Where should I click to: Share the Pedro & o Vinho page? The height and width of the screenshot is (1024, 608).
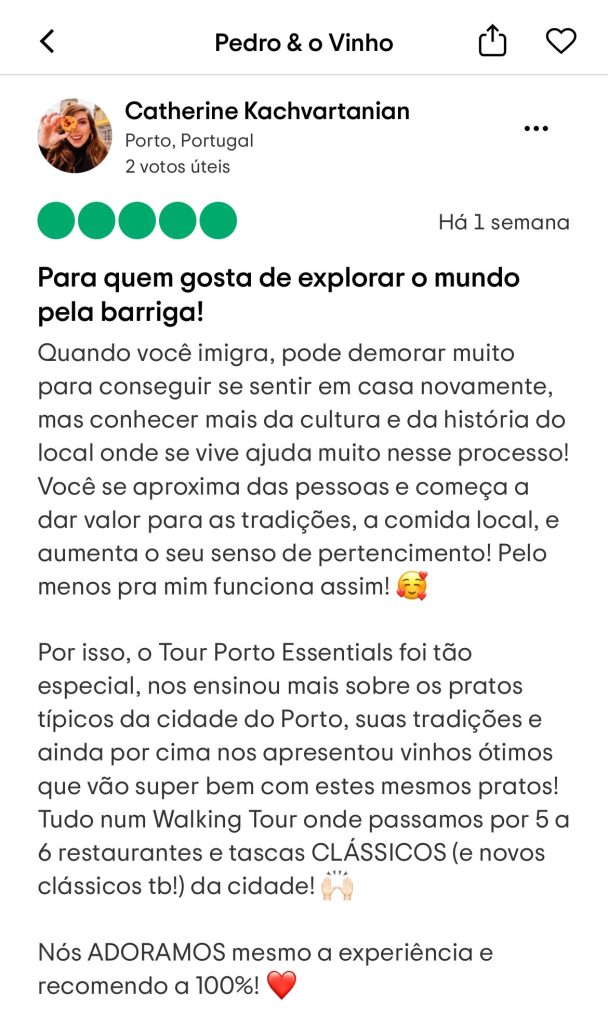click(x=492, y=42)
